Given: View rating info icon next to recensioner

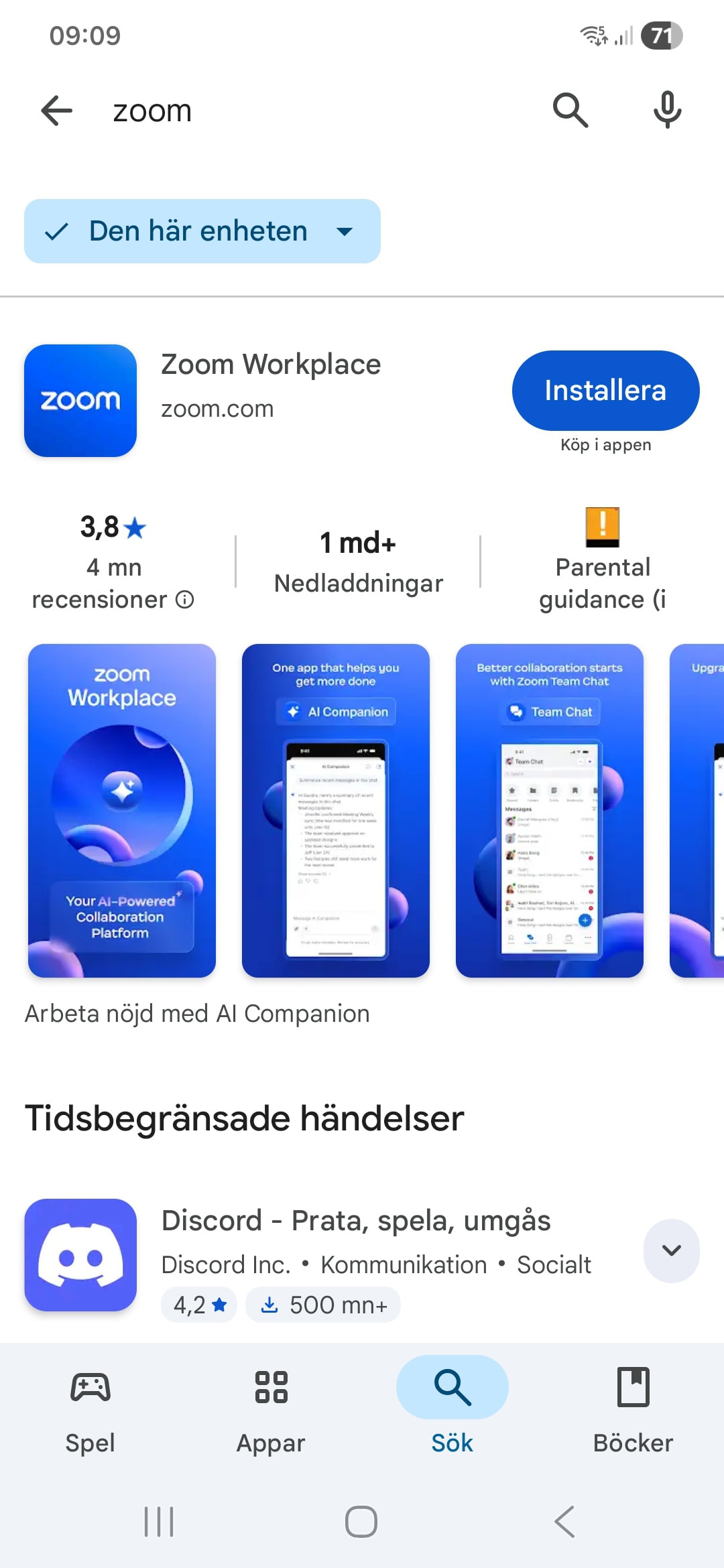Looking at the screenshot, I should pos(185,600).
